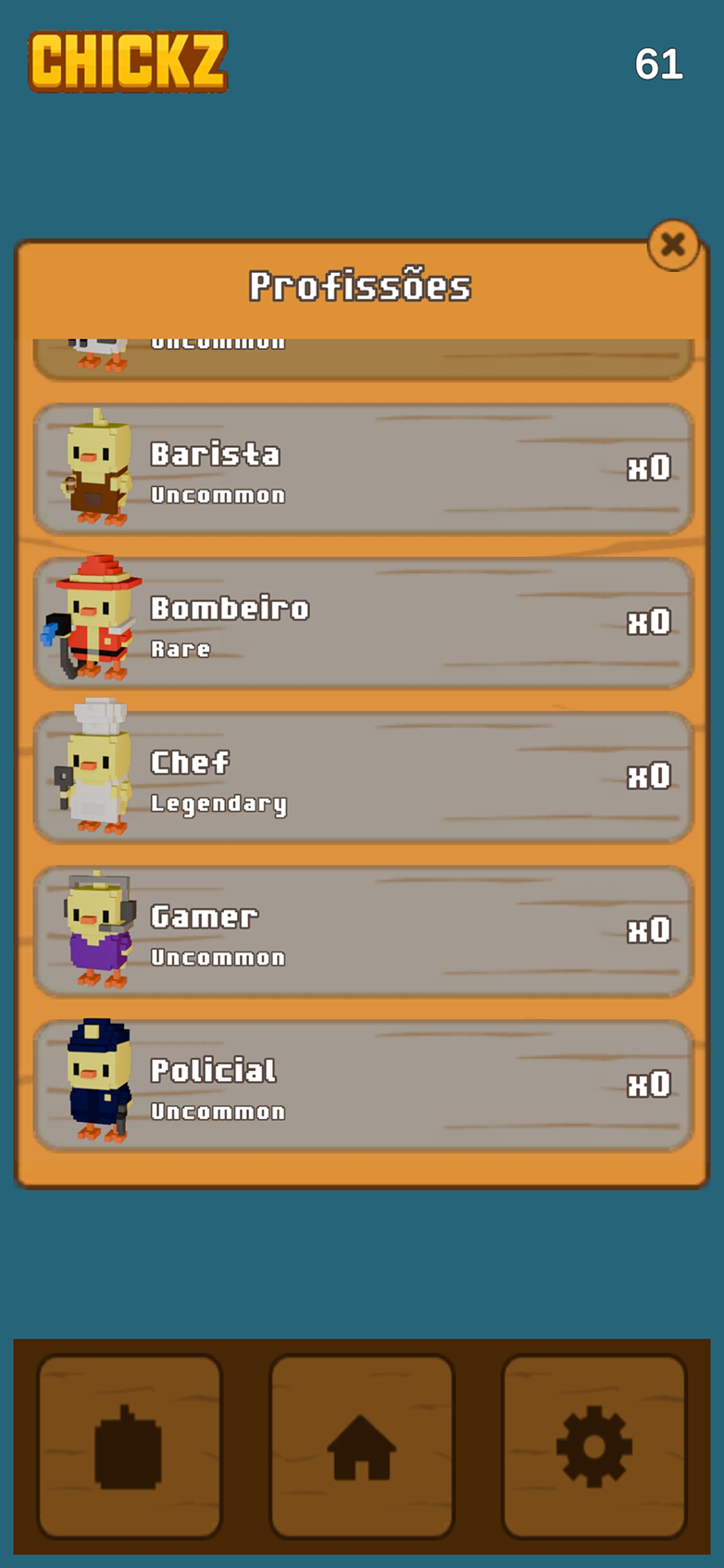Select the Barista profession row
Image resolution: width=724 pixels, height=1568 pixels.
coord(363,468)
